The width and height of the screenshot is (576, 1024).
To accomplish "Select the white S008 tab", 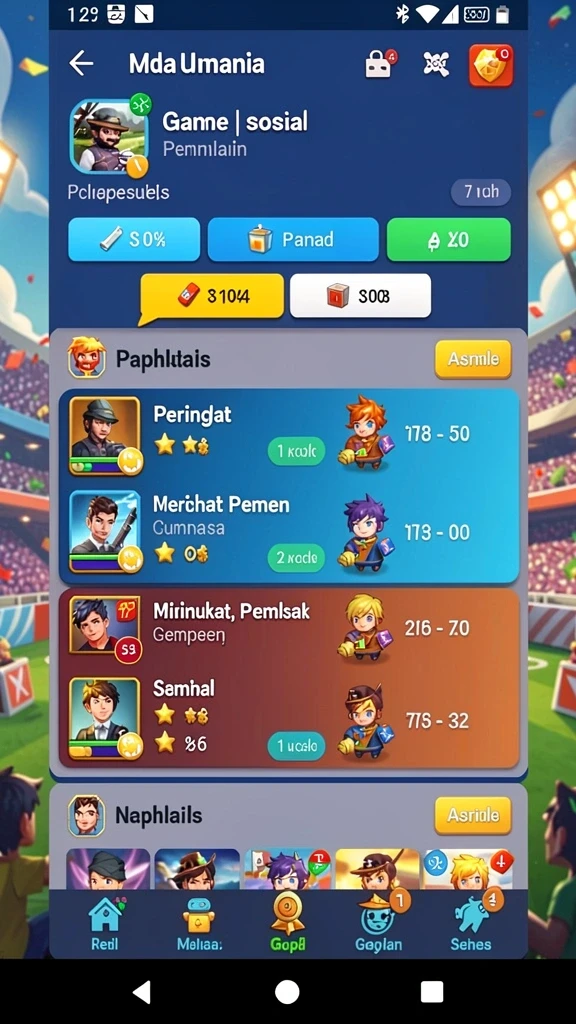I will pos(360,296).
